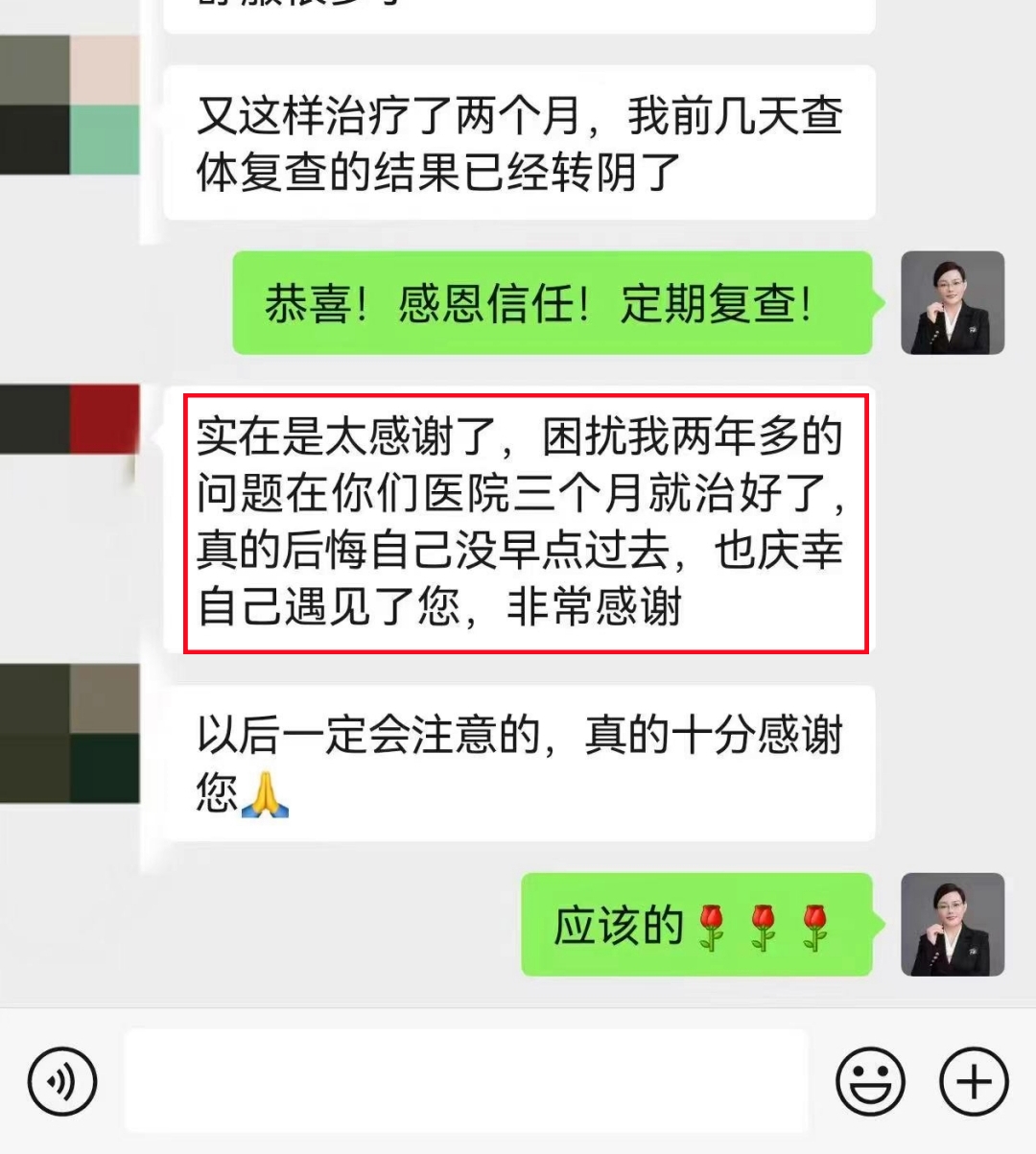Open the emoji sticker panel
Image resolution: width=1036 pixels, height=1154 pixels.
pyautogui.click(x=870, y=1081)
